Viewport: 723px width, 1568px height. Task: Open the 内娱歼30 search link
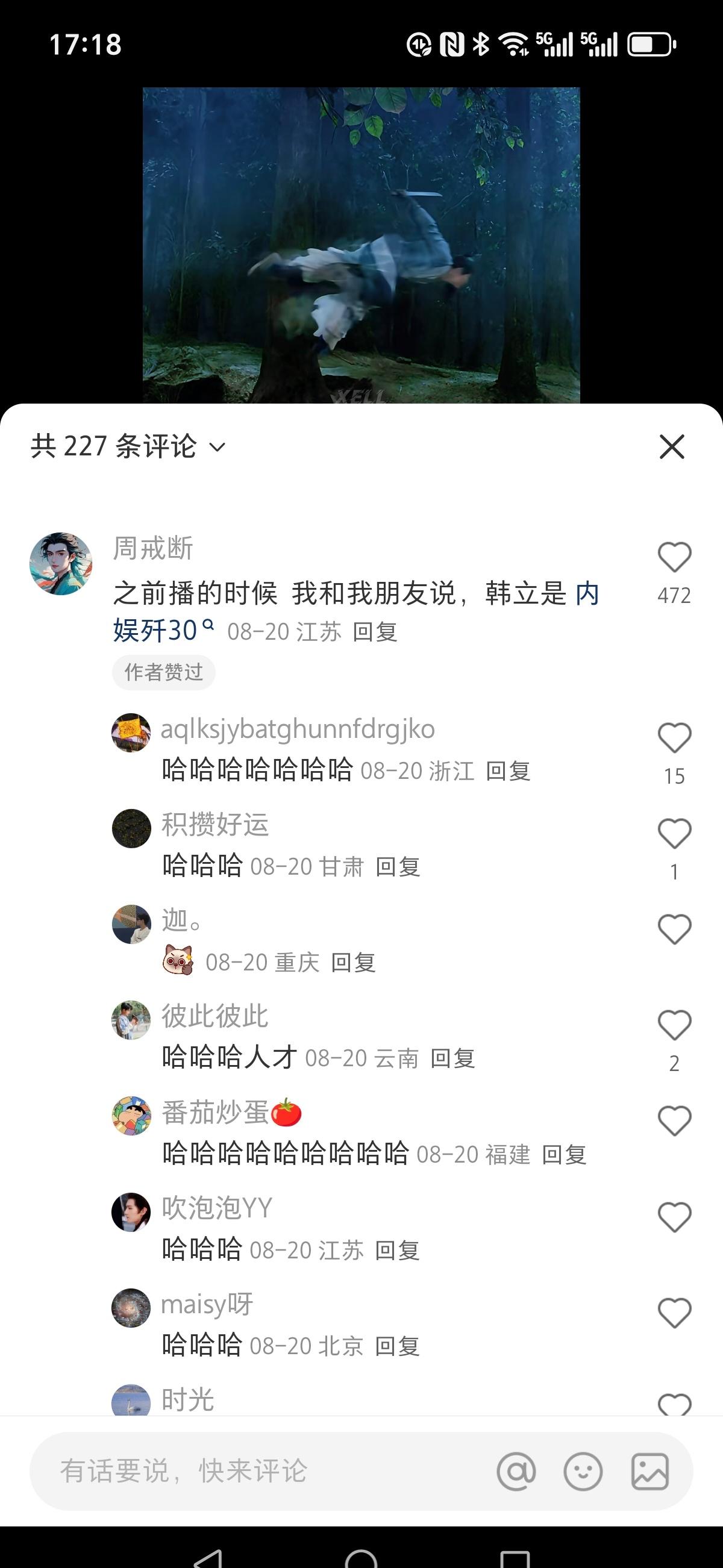(x=163, y=630)
